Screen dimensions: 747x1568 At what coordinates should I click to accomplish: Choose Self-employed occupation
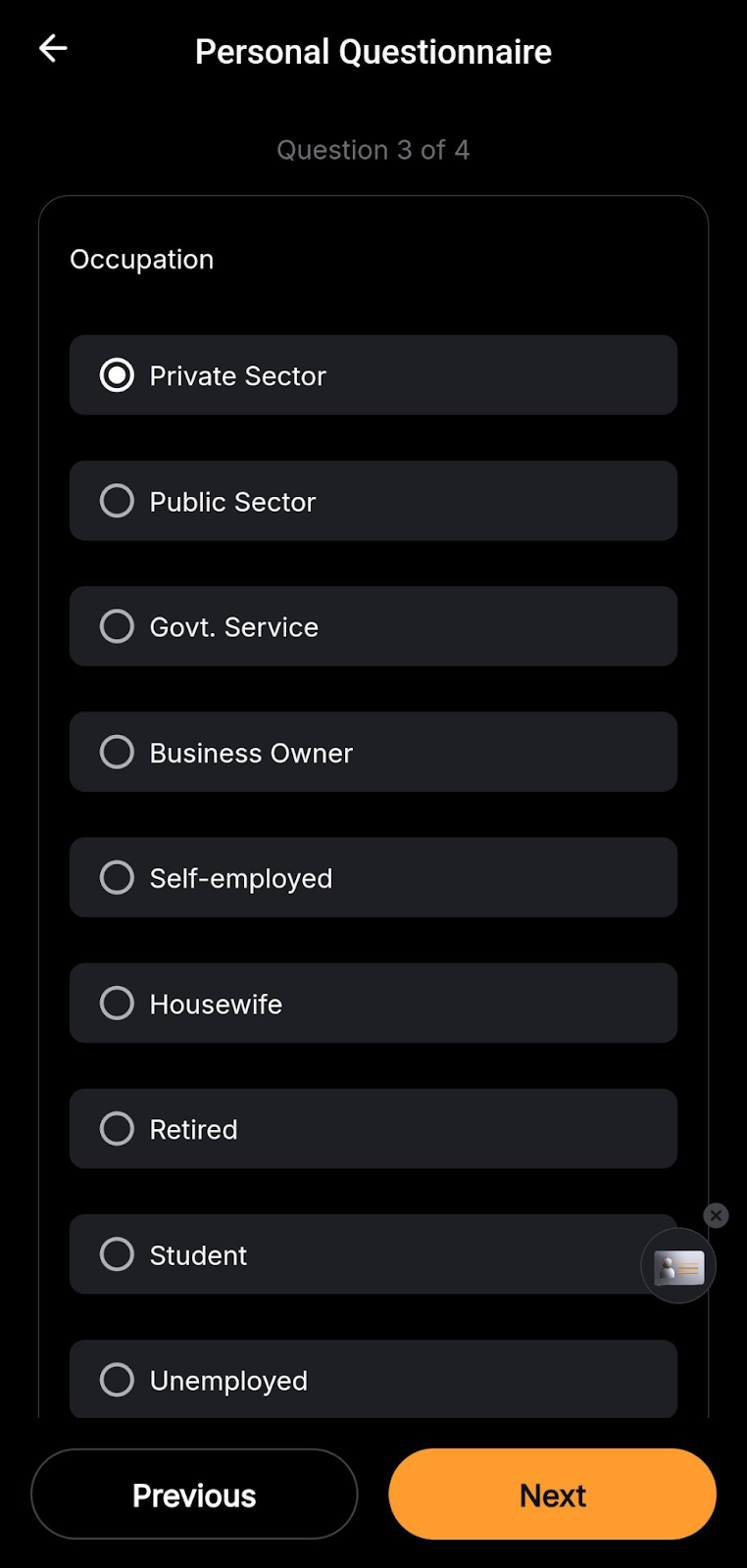[x=373, y=877]
